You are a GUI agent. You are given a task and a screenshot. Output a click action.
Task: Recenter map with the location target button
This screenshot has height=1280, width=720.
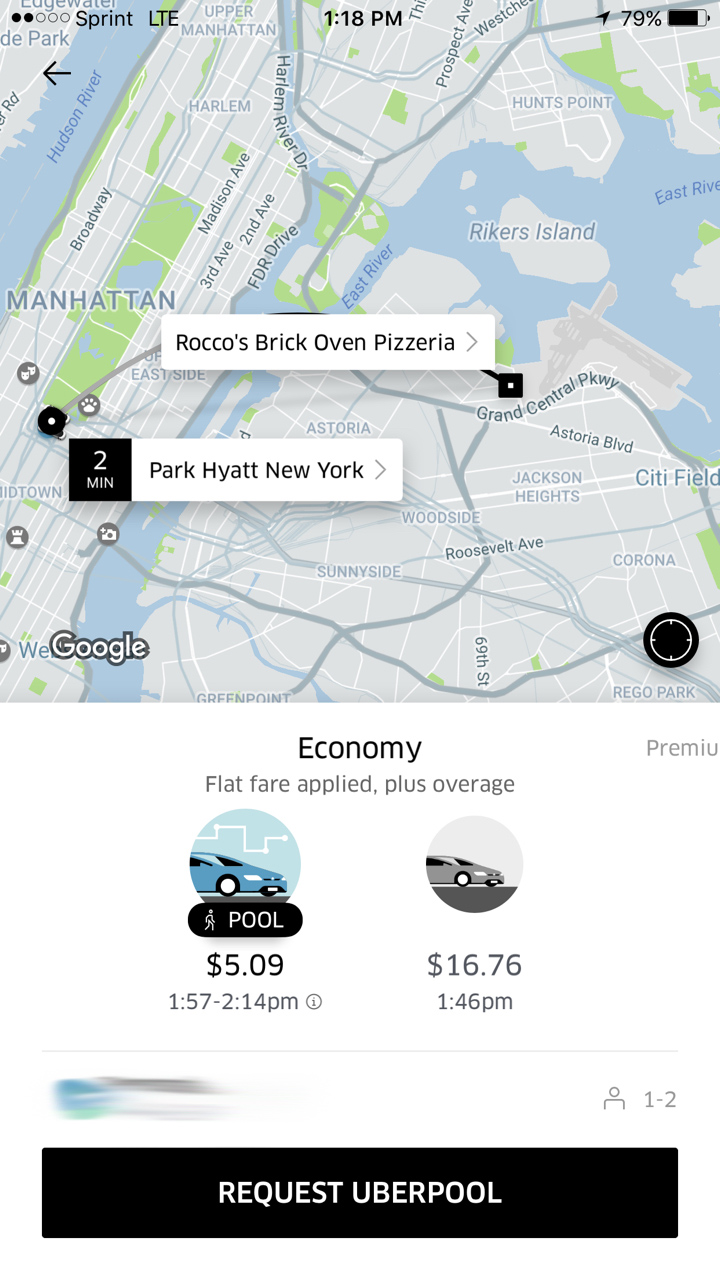(671, 640)
